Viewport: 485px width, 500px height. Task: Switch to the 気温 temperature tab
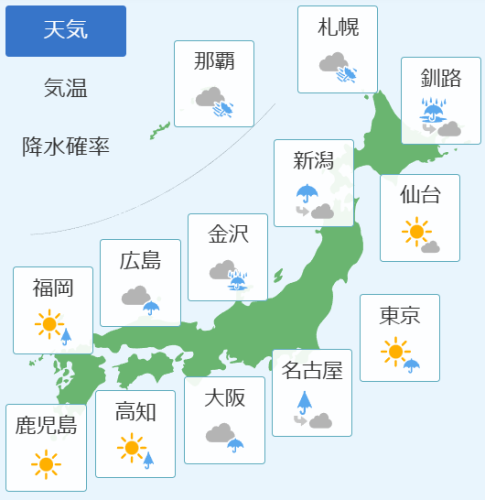point(66,88)
